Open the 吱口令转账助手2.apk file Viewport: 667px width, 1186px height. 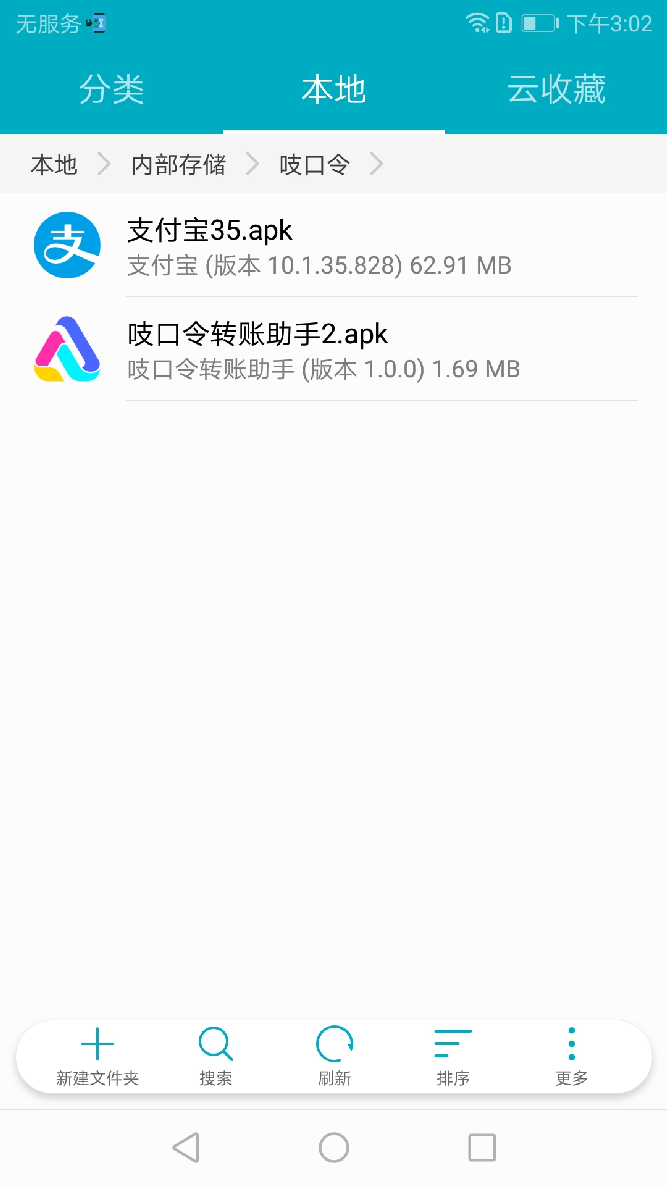[x=334, y=349]
